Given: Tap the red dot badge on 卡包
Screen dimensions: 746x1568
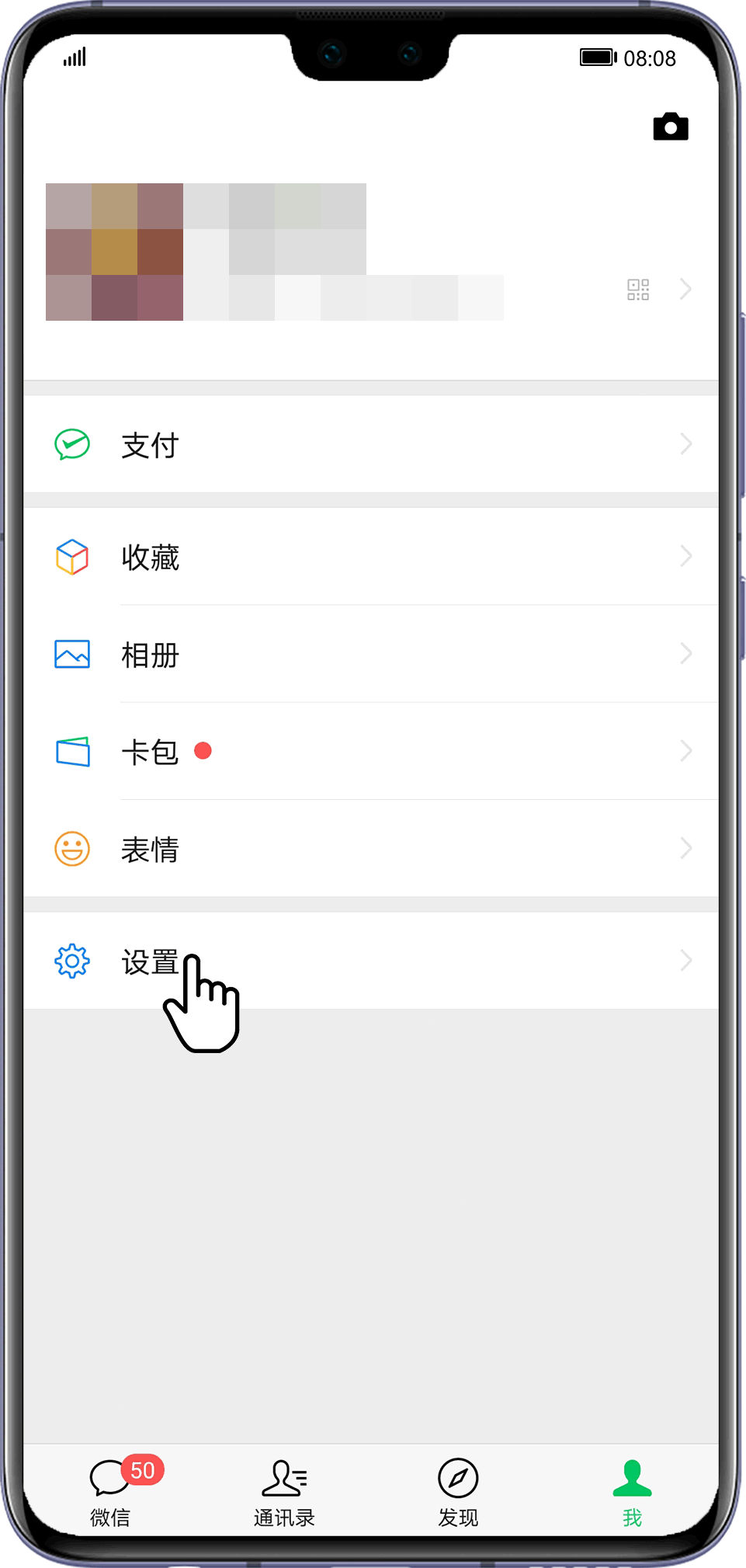Looking at the screenshot, I should pos(203,750).
